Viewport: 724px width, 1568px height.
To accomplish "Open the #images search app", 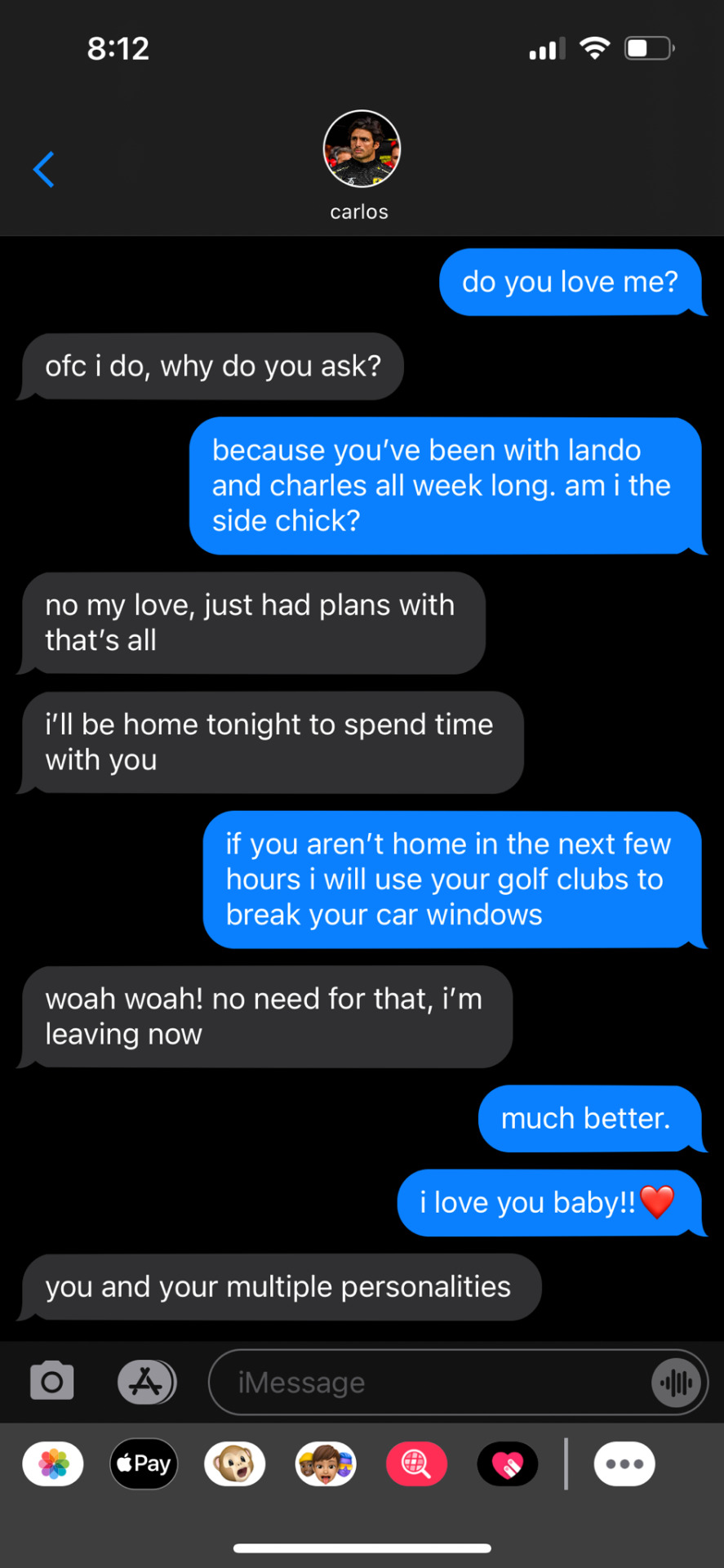I will tap(416, 1463).
